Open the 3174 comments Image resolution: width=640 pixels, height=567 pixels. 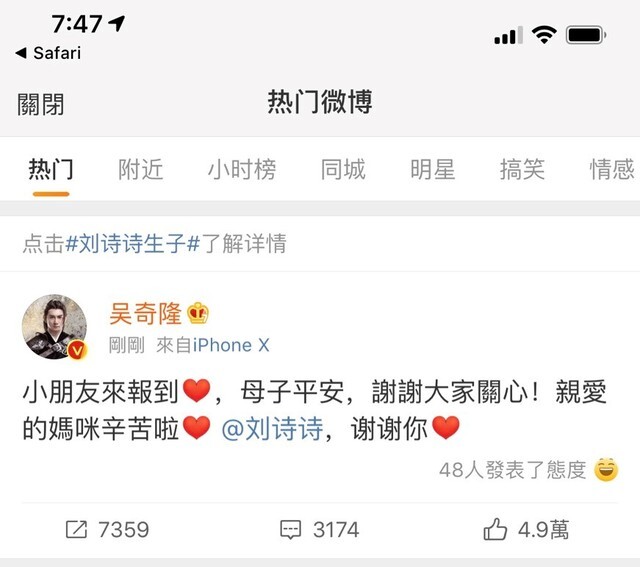[x=320, y=530]
